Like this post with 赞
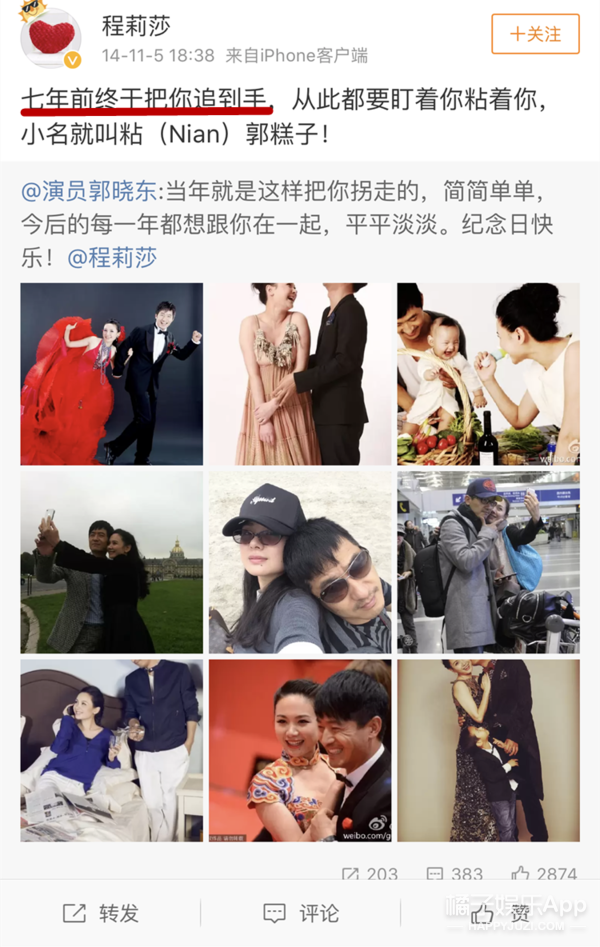This screenshot has height=947, width=600. (500, 913)
